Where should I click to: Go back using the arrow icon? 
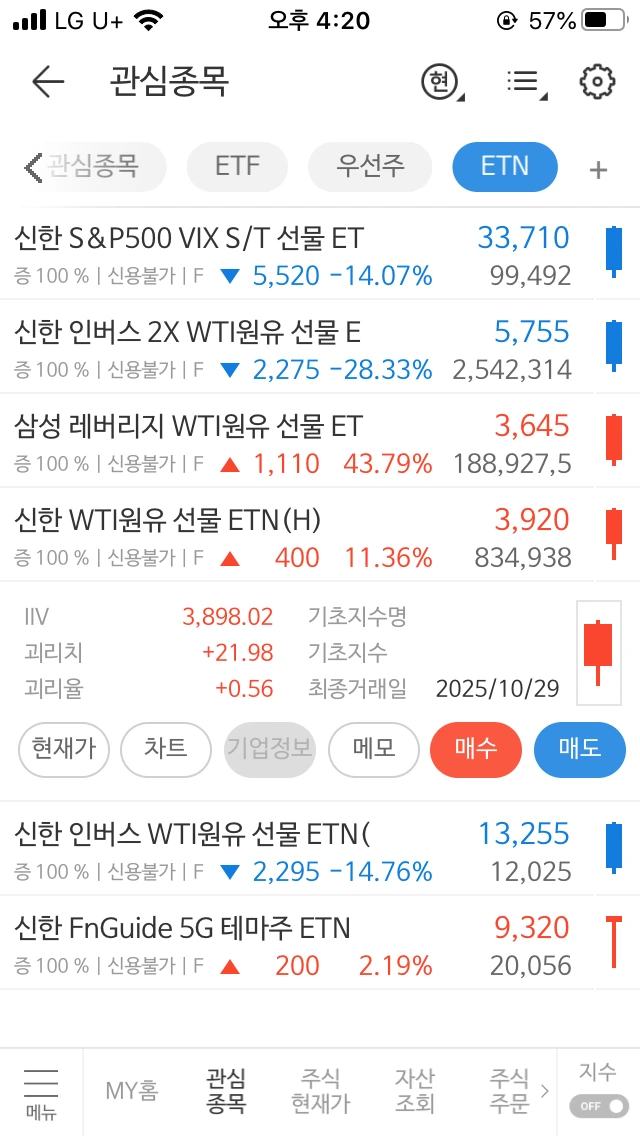pyautogui.click(x=47, y=82)
